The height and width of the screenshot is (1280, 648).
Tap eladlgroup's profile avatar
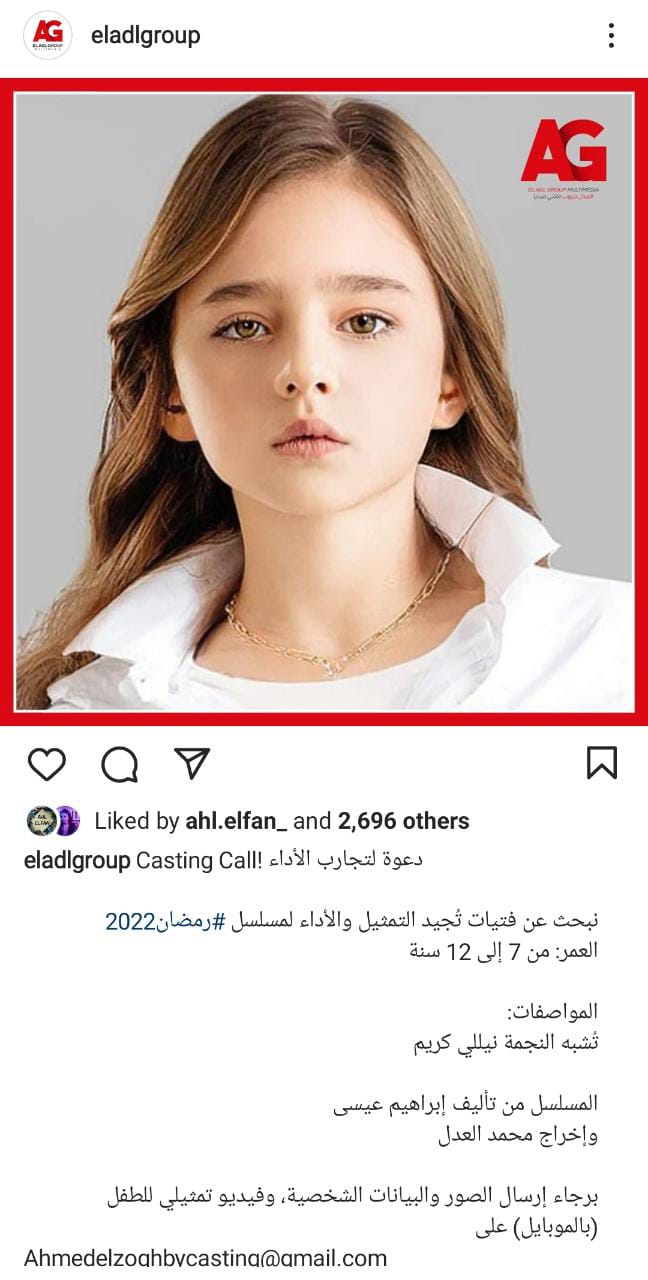[x=47, y=36]
